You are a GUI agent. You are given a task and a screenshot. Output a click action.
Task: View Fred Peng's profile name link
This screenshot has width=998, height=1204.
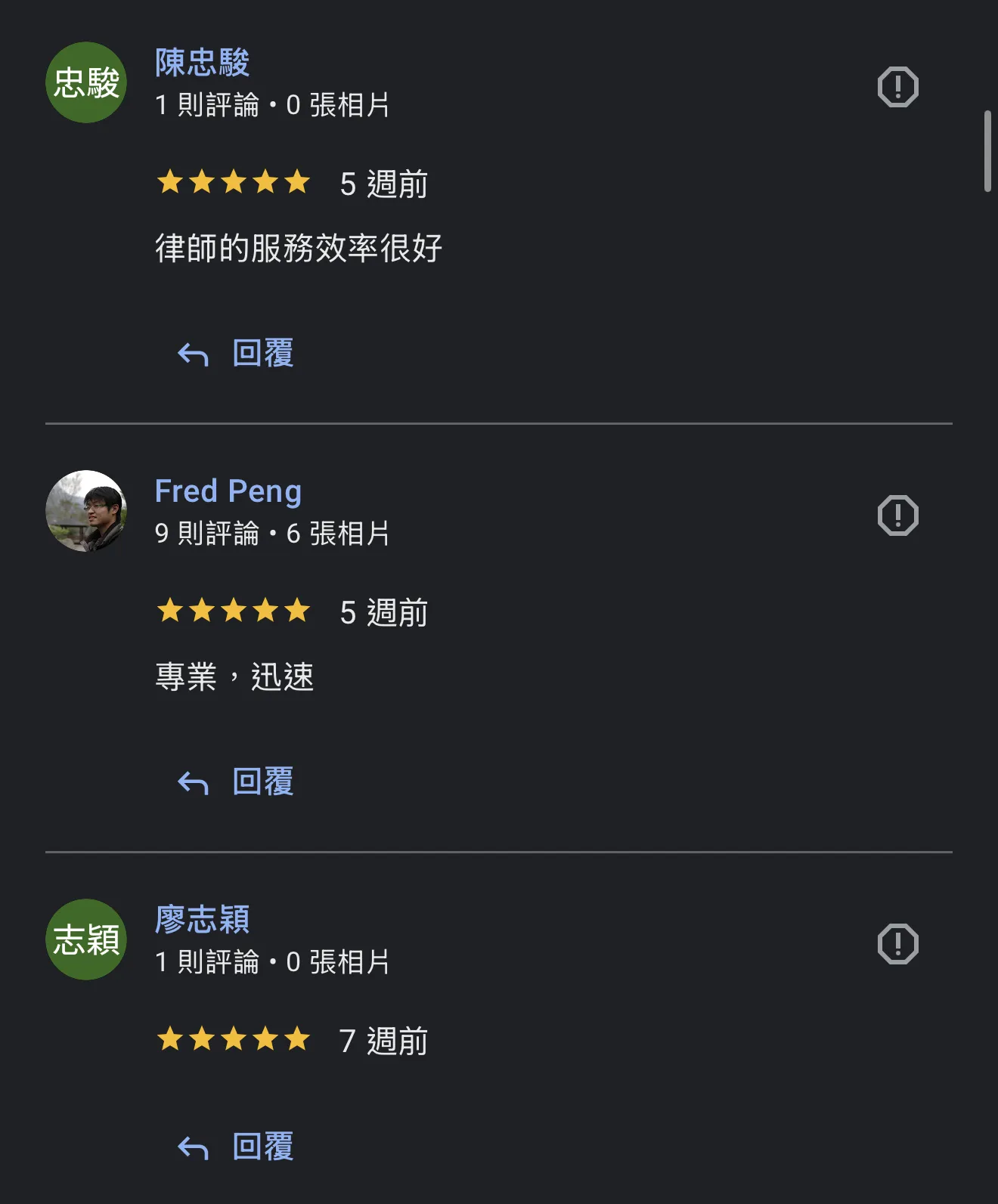click(x=228, y=491)
